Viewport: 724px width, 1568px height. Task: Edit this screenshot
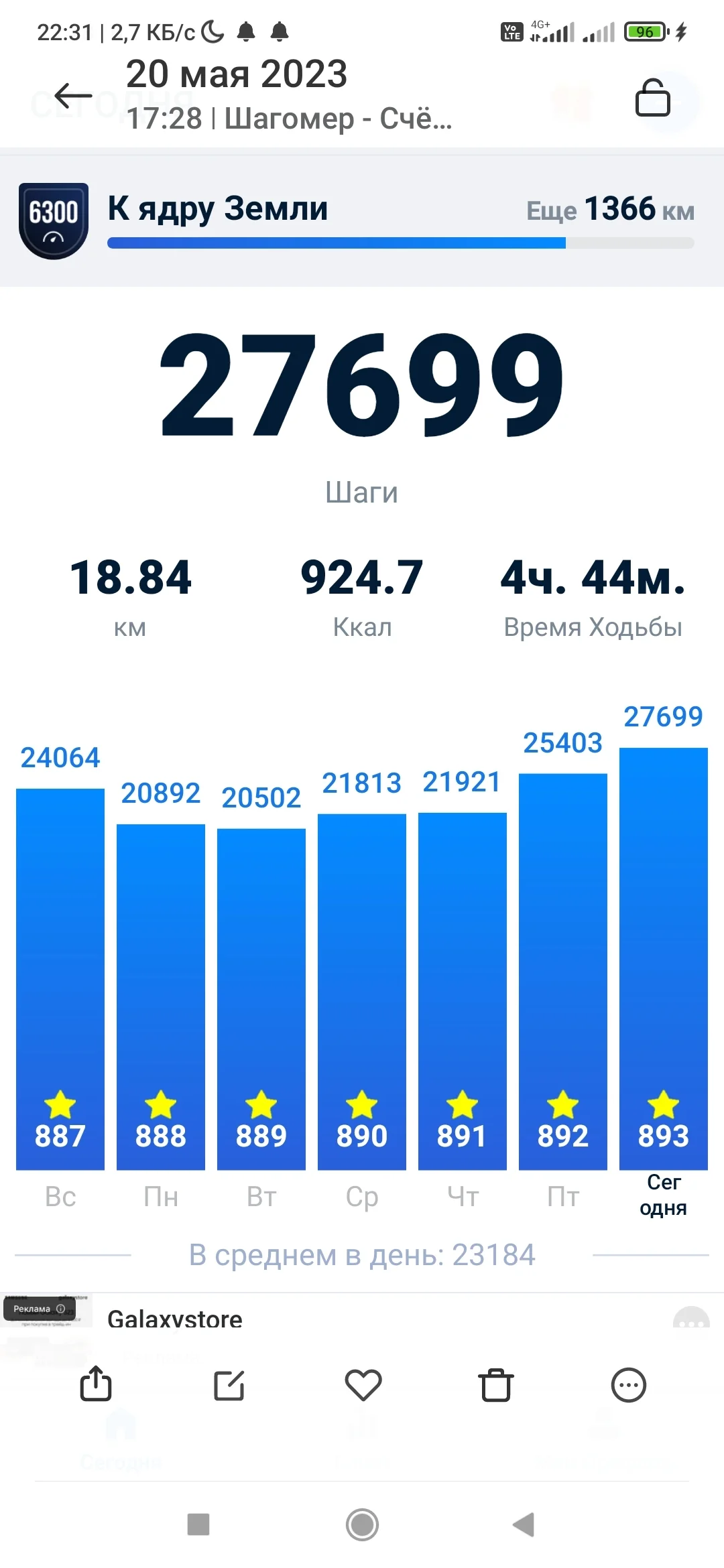[229, 1385]
